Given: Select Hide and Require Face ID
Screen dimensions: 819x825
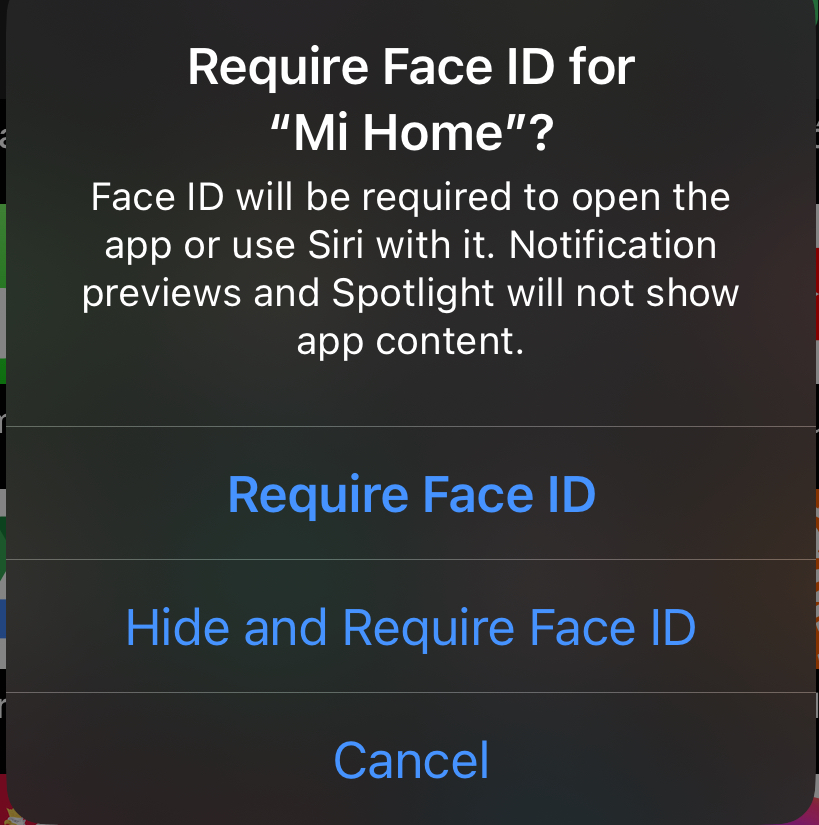Looking at the screenshot, I should [411, 626].
